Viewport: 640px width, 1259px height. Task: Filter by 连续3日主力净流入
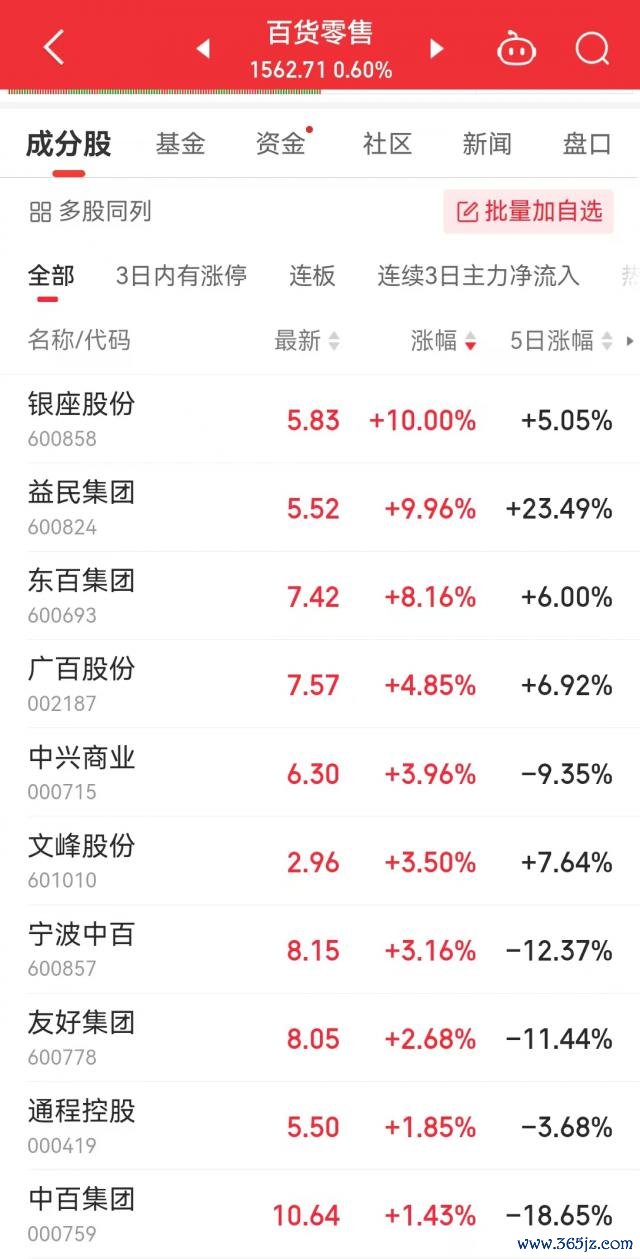coord(478,276)
